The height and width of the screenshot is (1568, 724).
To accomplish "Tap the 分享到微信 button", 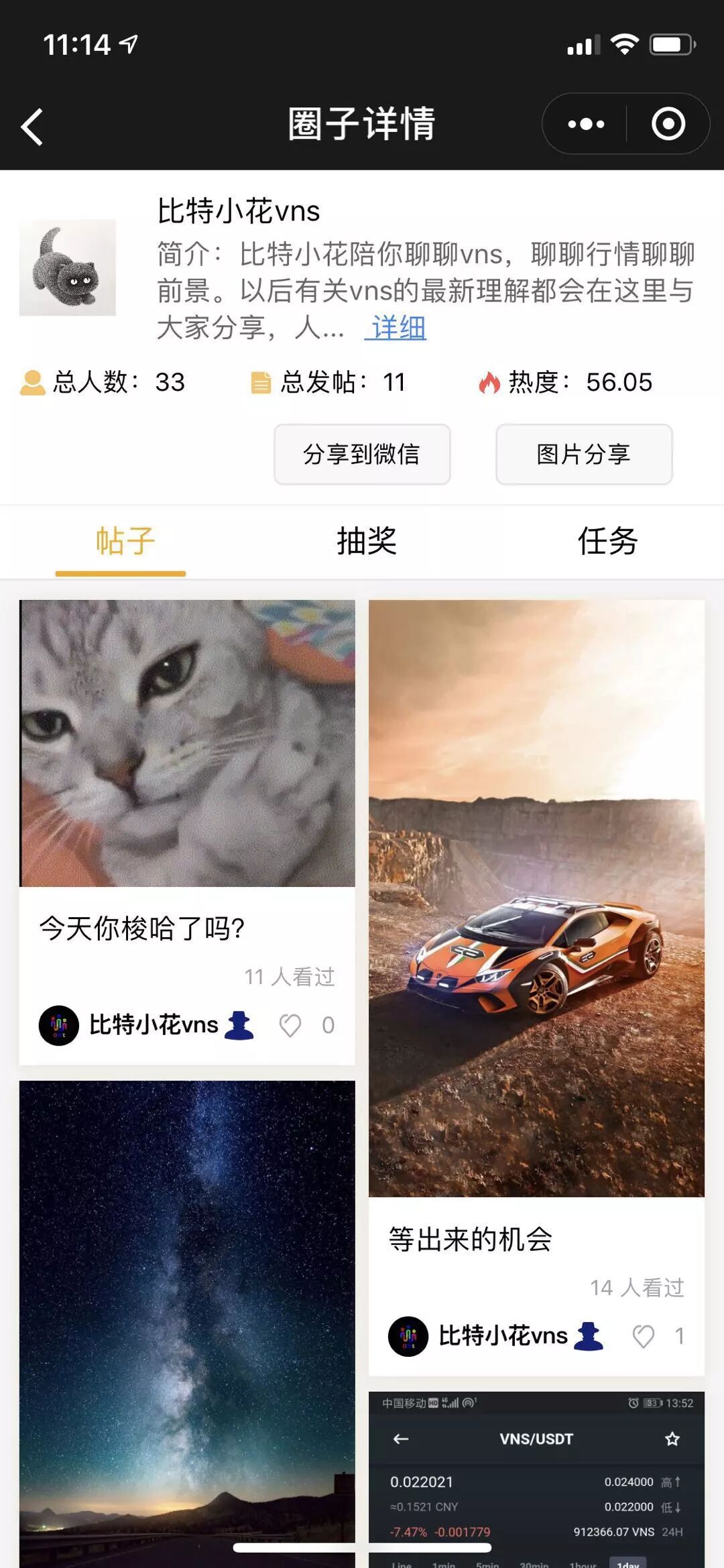I will coord(361,454).
